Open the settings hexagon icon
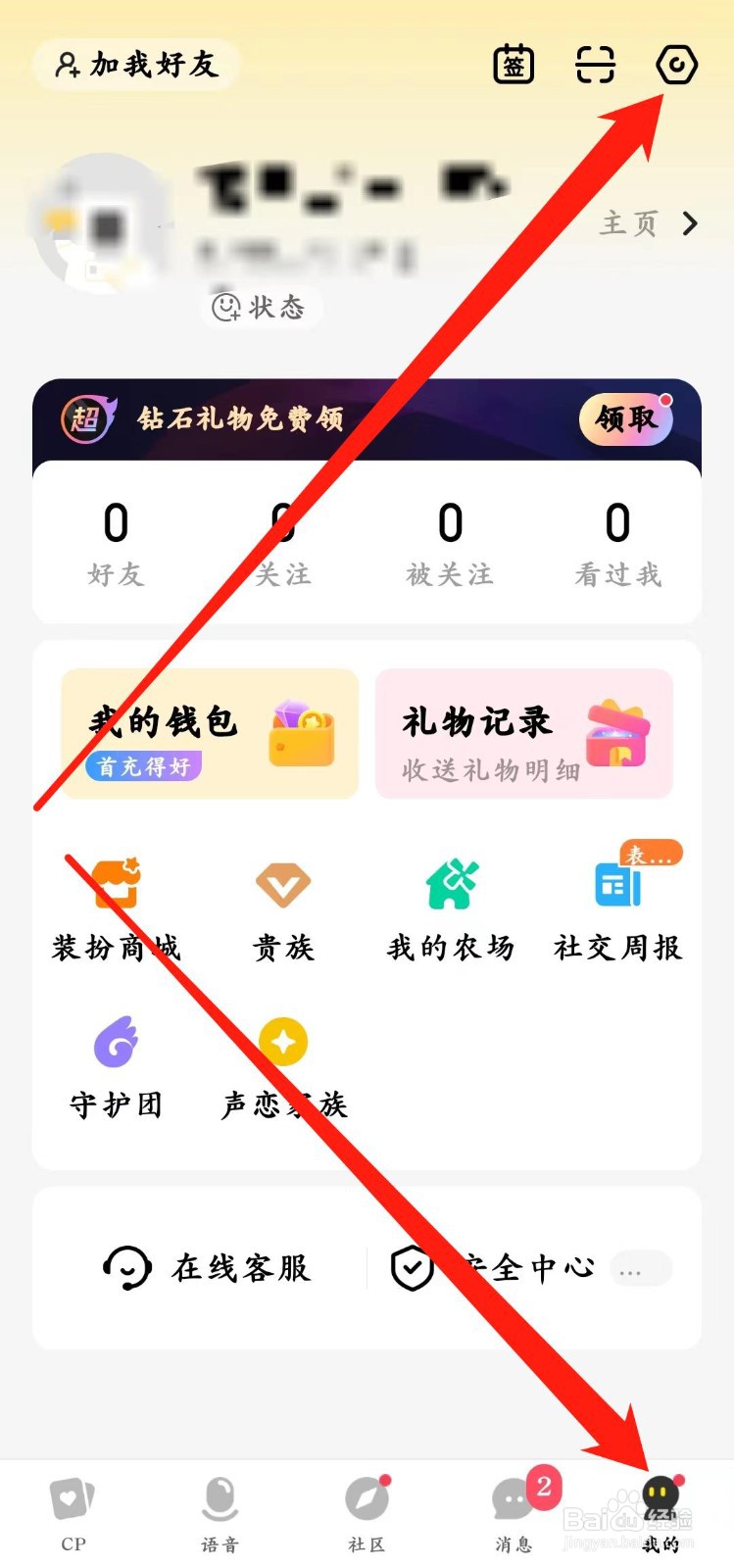734x1568 pixels. (675, 64)
